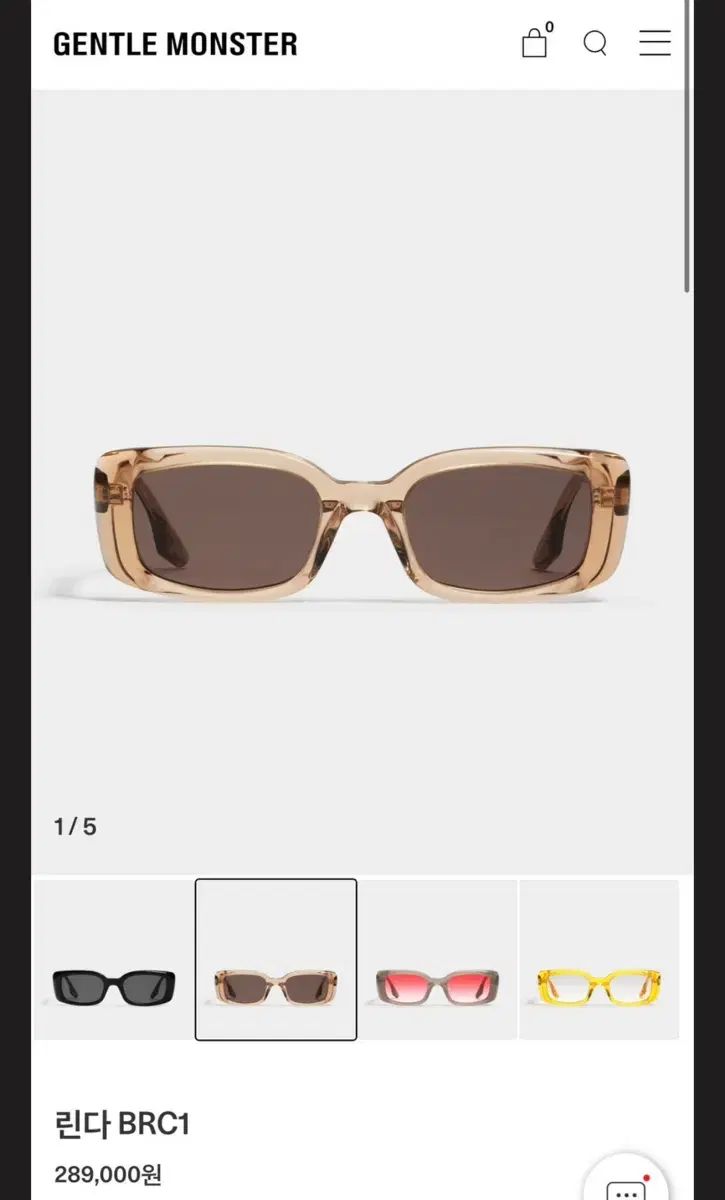Select the pink lens sunglasses variant
The height and width of the screenshot is (1200, 725).
[438, 960]
